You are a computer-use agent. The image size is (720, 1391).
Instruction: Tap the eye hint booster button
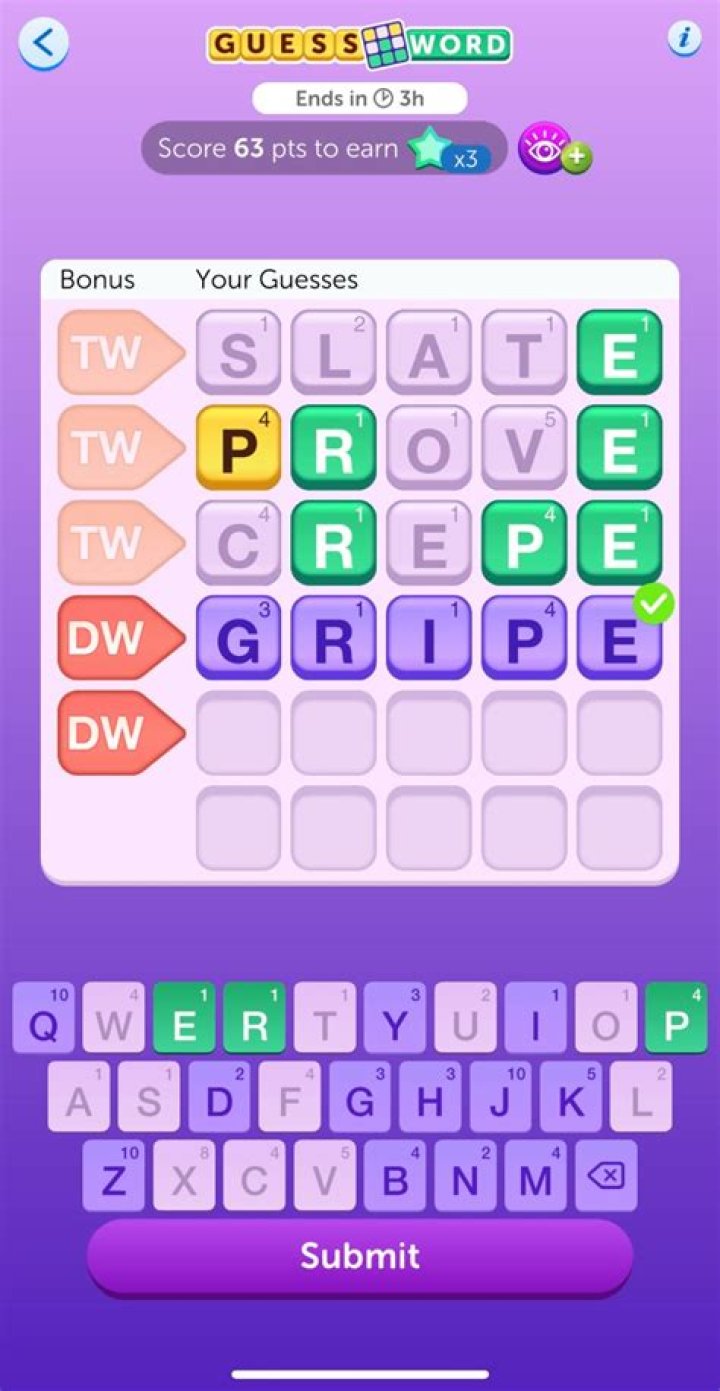[x=546, y=148]
